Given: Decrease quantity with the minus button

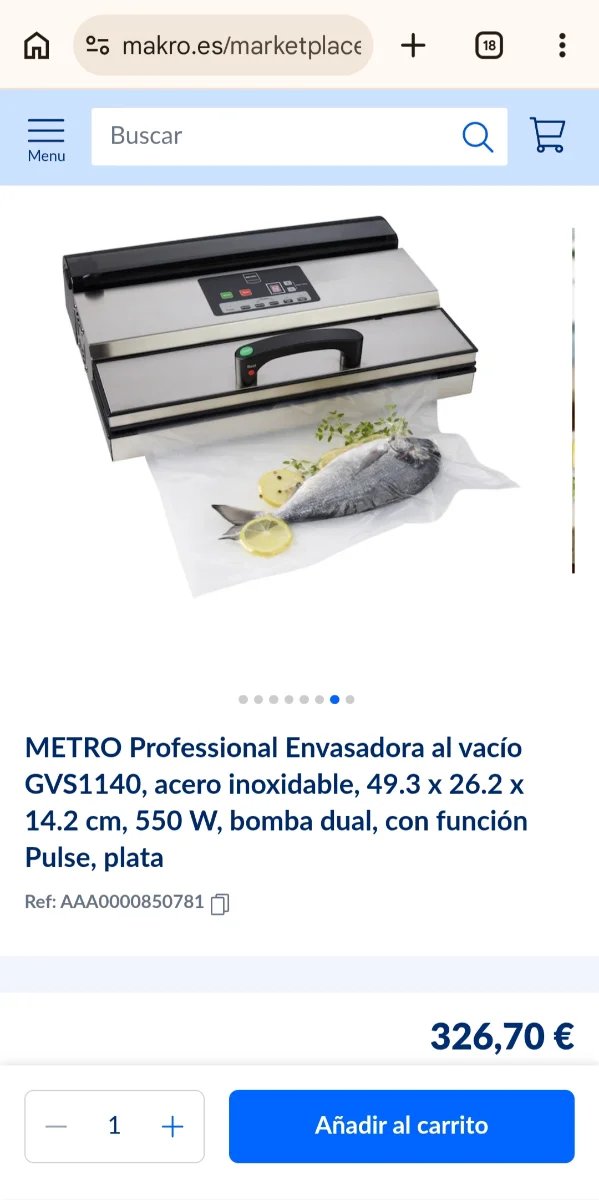Looking at the screenshot, I should (x=57, y=1127).
